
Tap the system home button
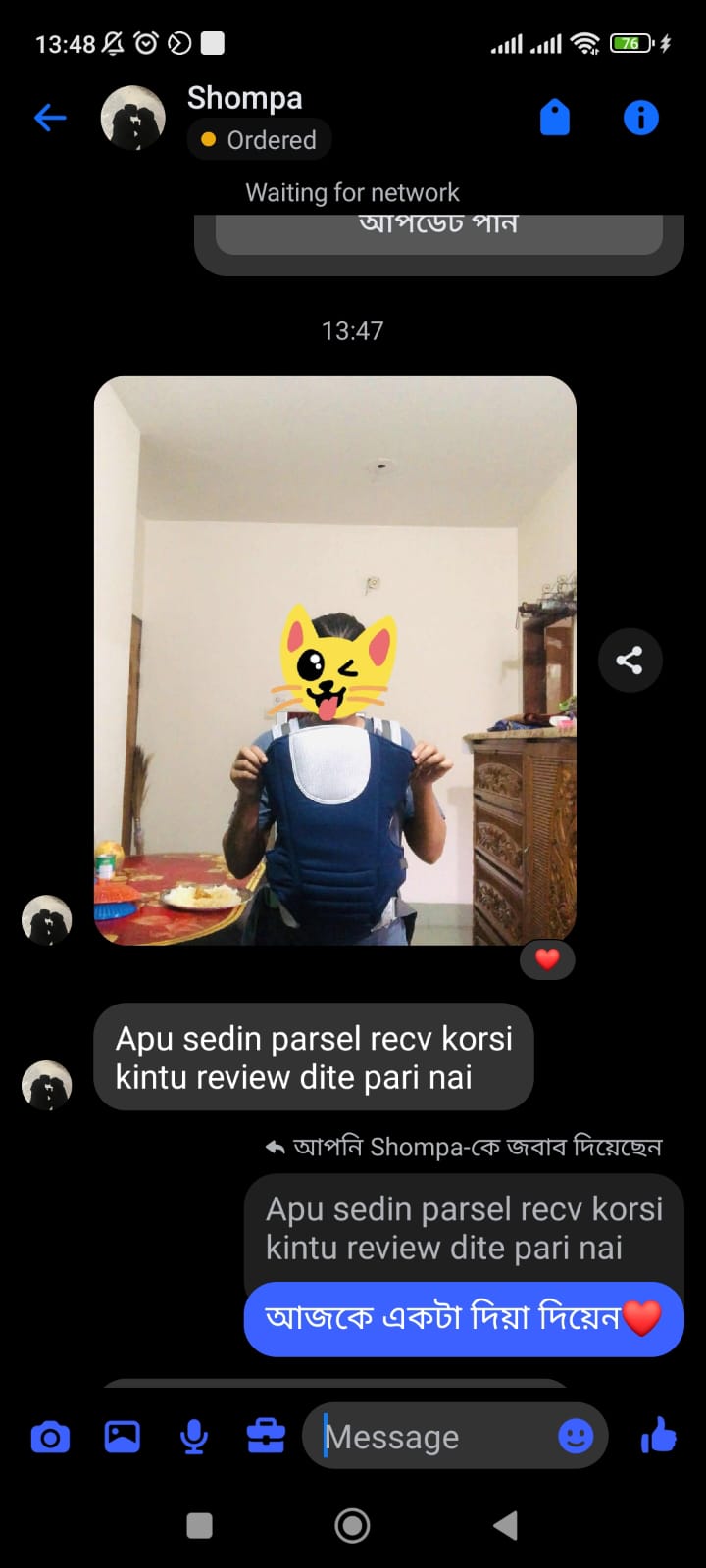click(352, 1525)
